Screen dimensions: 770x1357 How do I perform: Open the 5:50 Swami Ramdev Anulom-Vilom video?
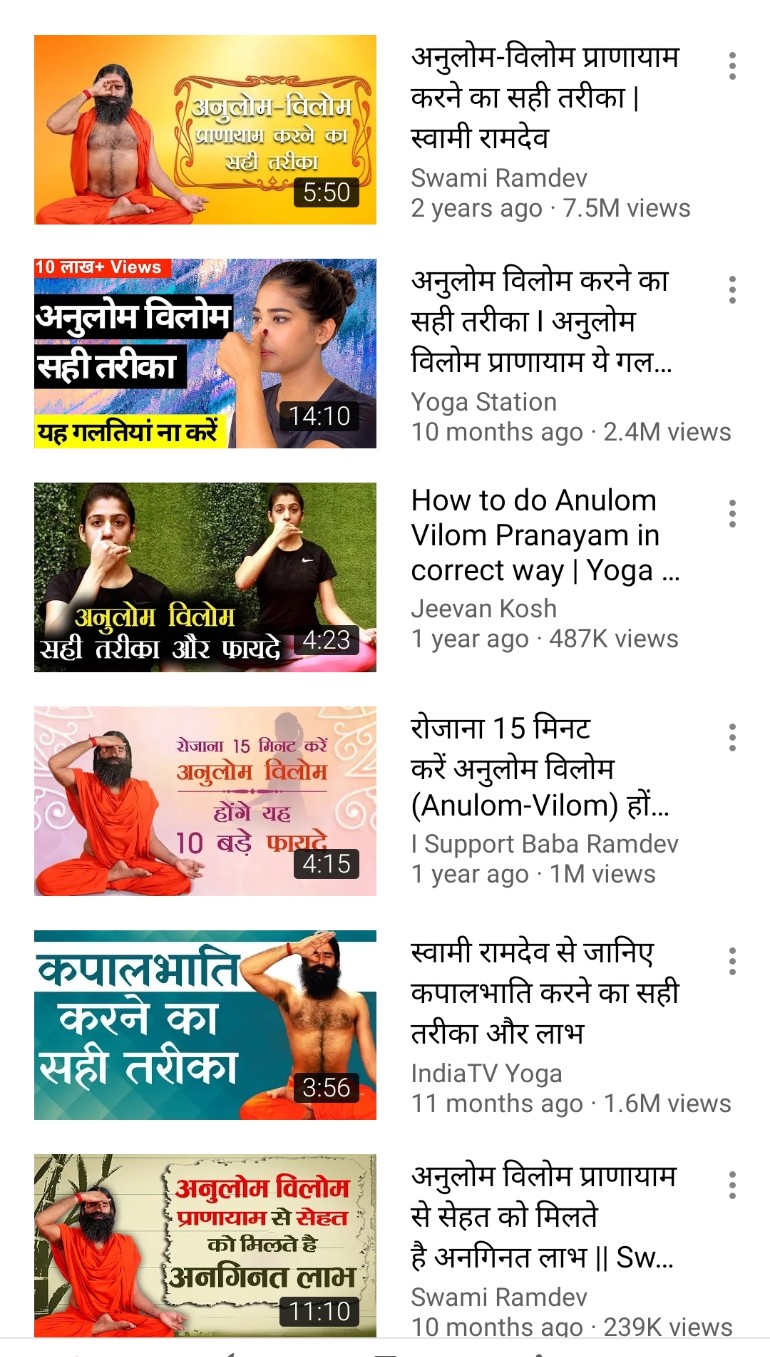pyautogui.click(x=205, y=130)
